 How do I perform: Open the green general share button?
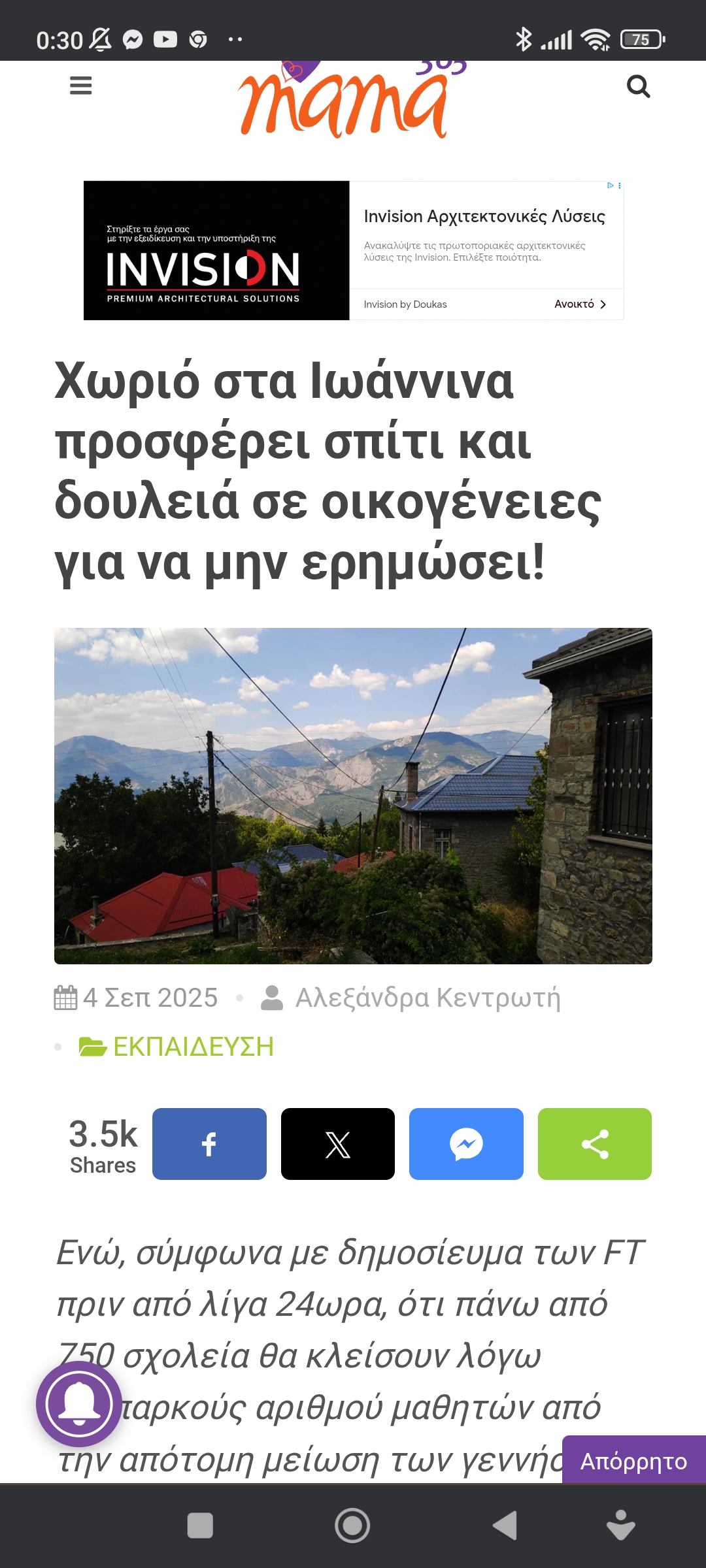(x=594, y=1144)
